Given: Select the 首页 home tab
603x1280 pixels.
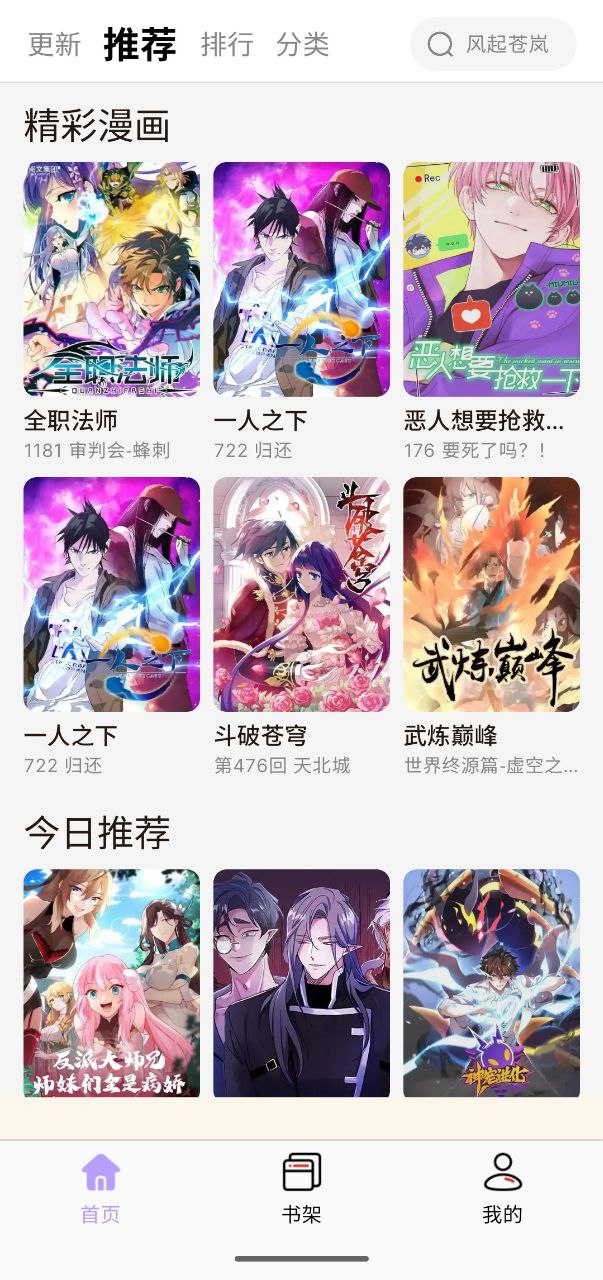Looking at the screenshot, I should 100,1189.
